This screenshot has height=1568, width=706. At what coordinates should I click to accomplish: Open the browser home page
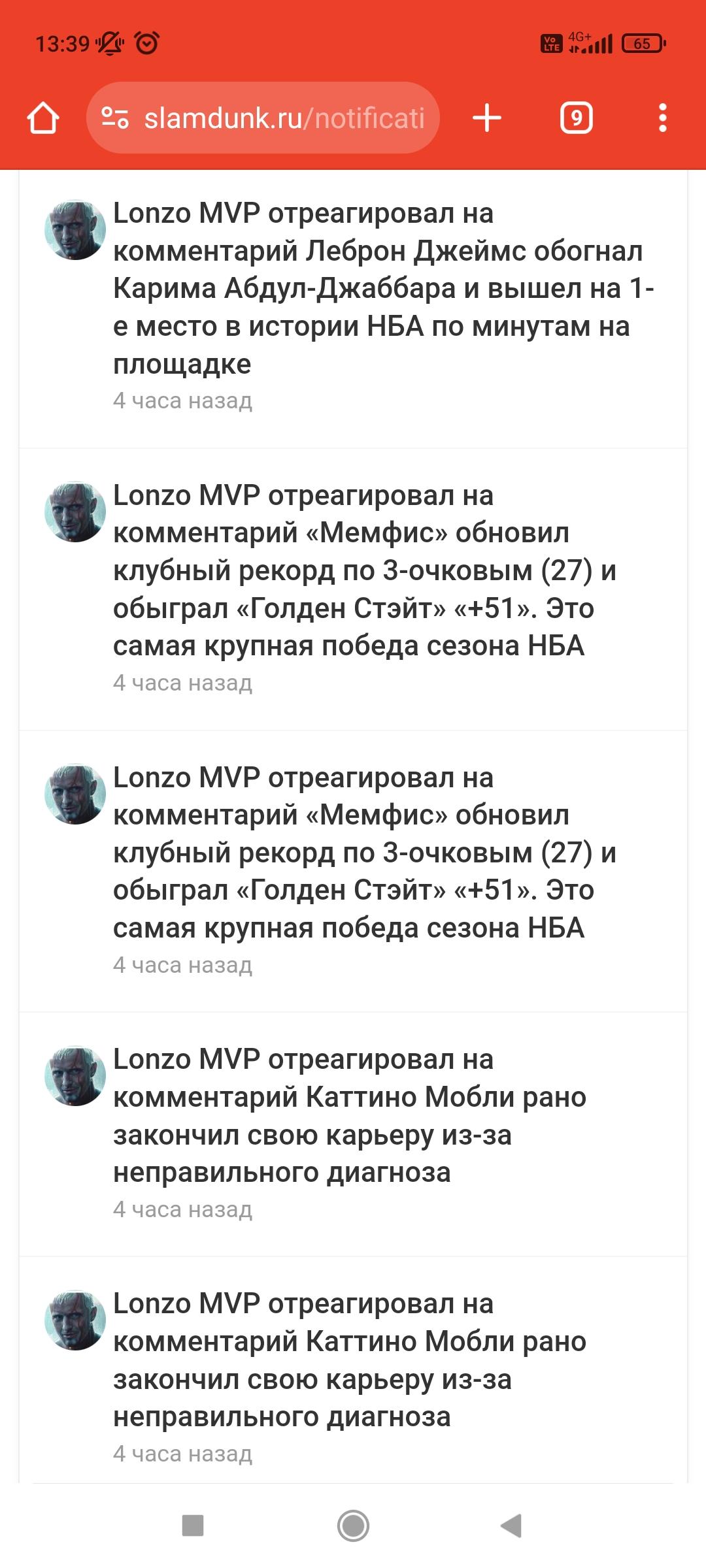pos(43,118)
